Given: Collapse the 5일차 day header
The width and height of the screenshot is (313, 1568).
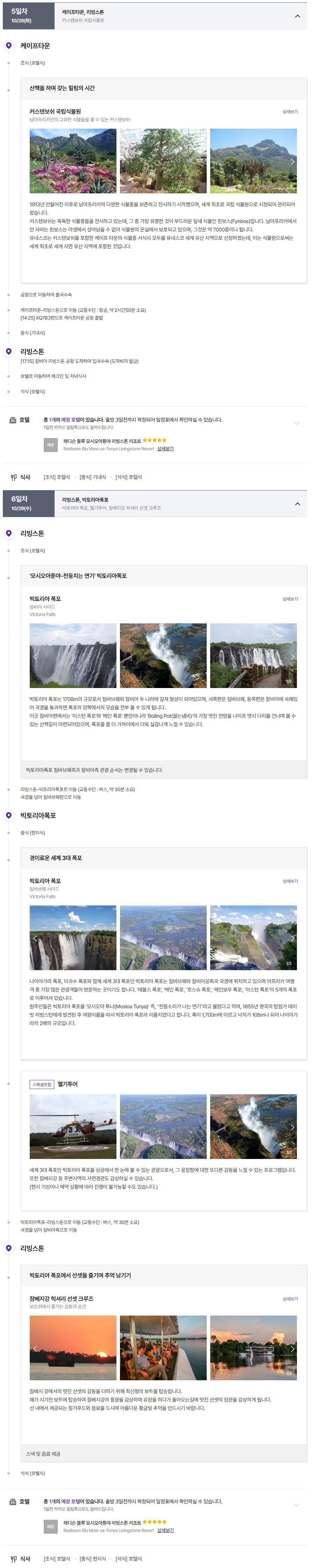Looking at the screenshot, I should coord(297,16).
